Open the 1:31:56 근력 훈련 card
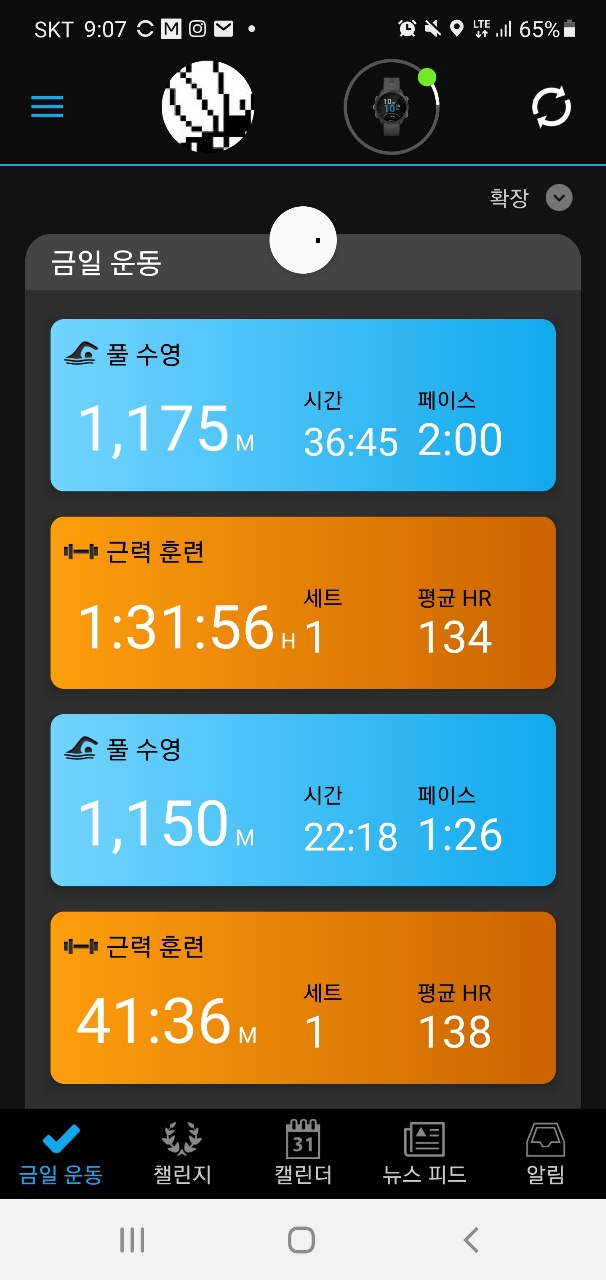 (x=303, y=603)
